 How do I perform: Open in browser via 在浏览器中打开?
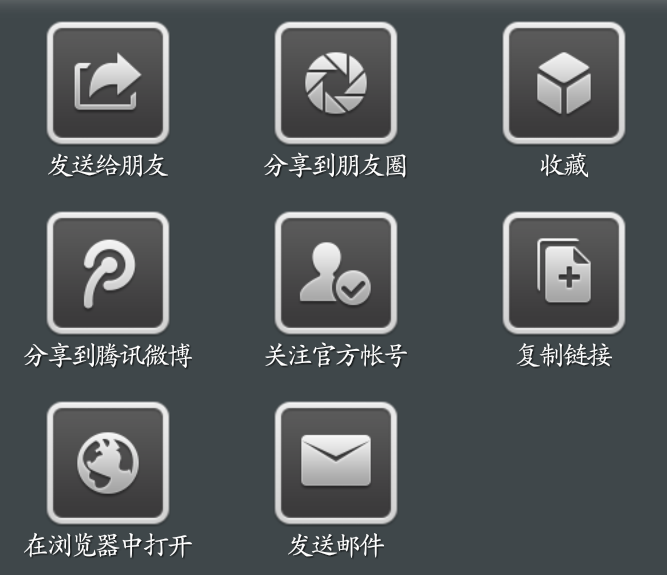[x=108, y=463]
